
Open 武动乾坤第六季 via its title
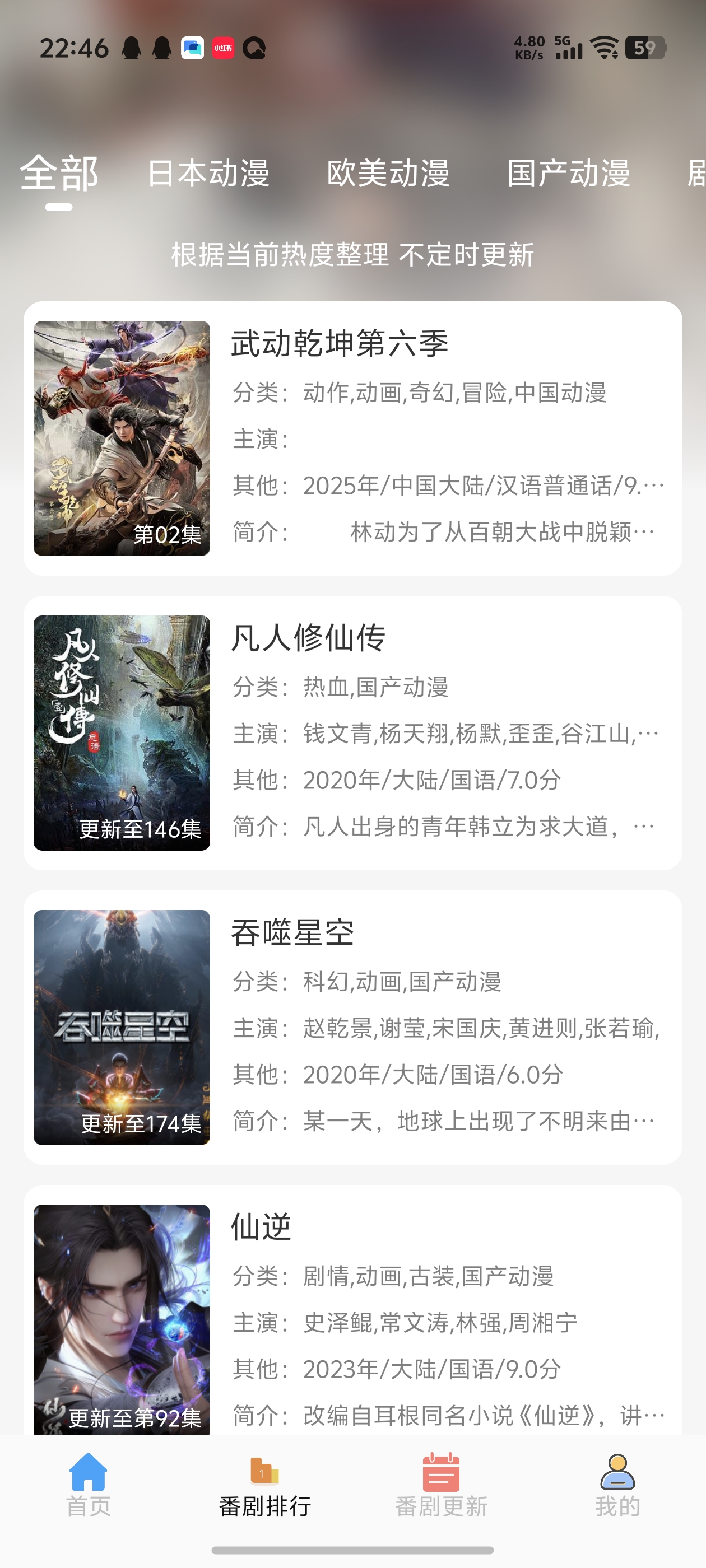pos(342,342)
